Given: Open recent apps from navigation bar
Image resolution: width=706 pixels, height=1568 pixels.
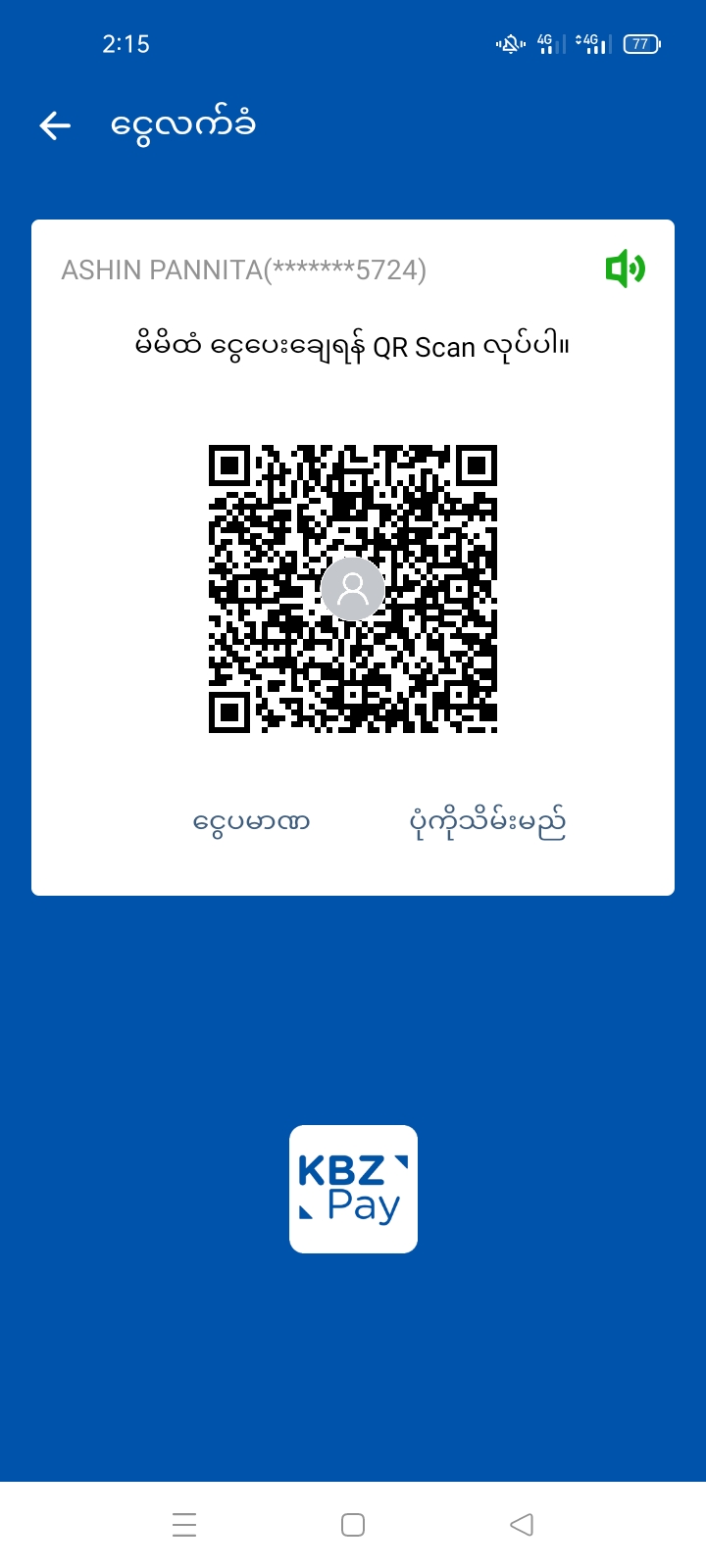Looking at the screenshot, I should tap(184, 1525).
